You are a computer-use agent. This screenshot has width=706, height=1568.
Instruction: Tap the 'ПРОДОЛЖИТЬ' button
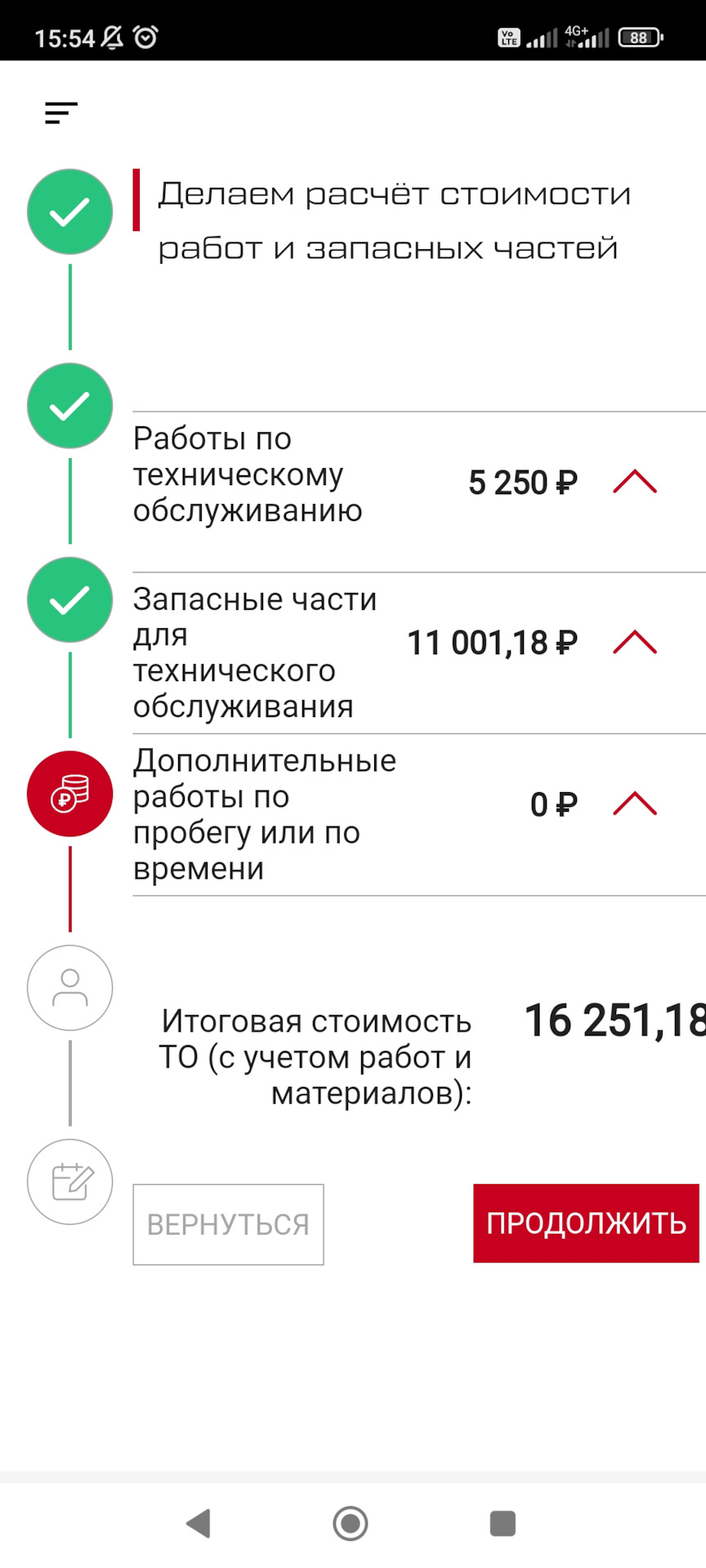(586, 1223)
